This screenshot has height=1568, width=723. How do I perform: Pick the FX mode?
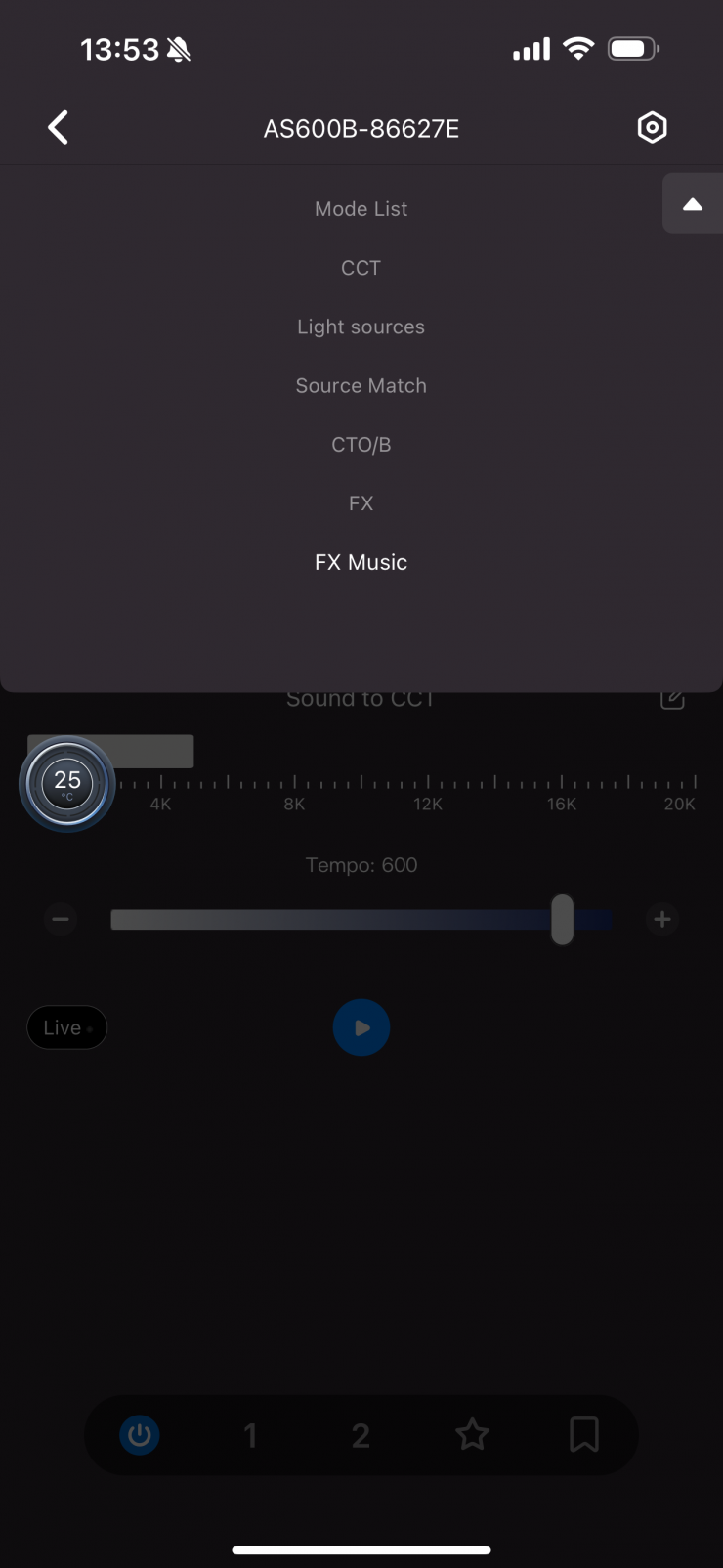(361, 503)
